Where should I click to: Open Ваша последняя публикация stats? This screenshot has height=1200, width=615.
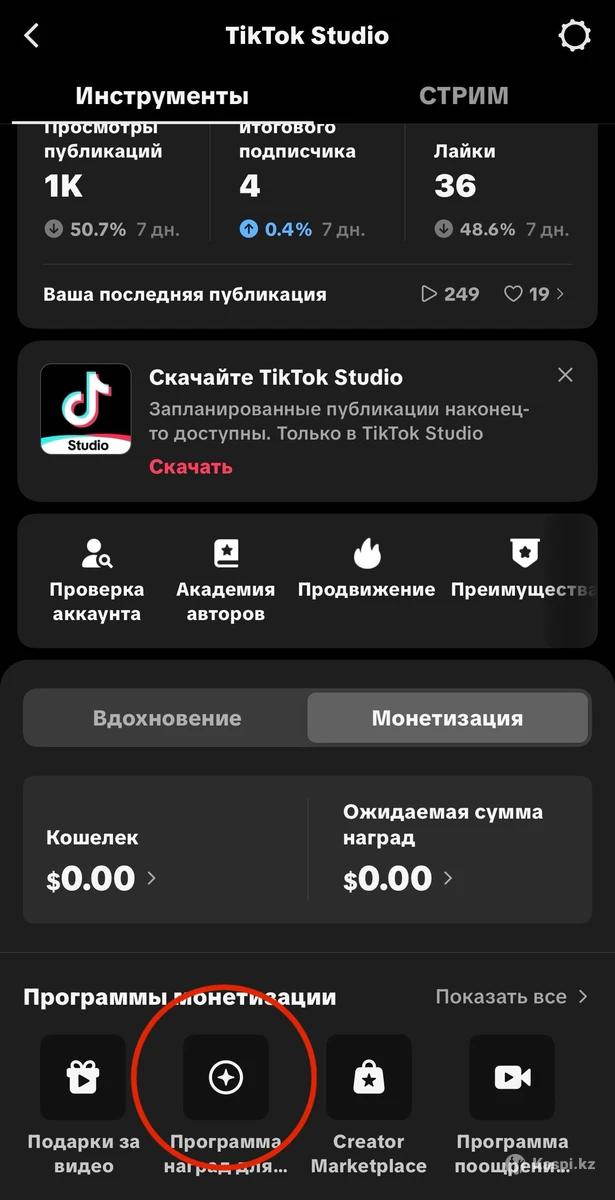(x=307, y=294)
